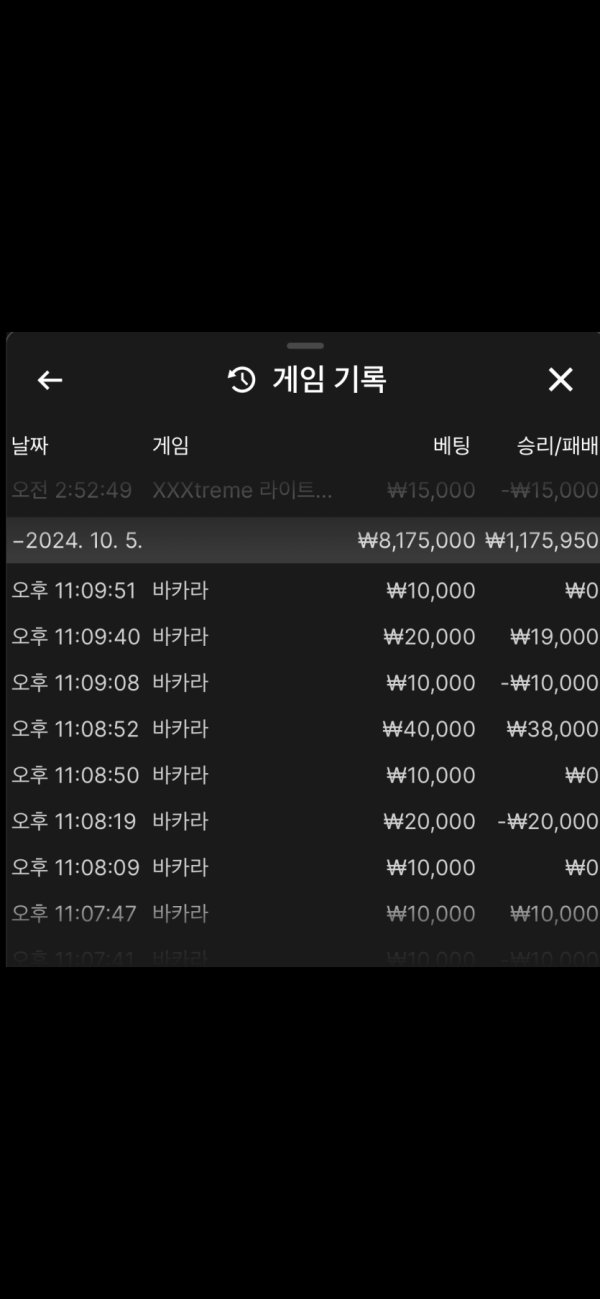Open the 오후 11:09:51 바카라 record
Image resolution: width=600 pixels, height=1299 pixels.
(300, 591)
